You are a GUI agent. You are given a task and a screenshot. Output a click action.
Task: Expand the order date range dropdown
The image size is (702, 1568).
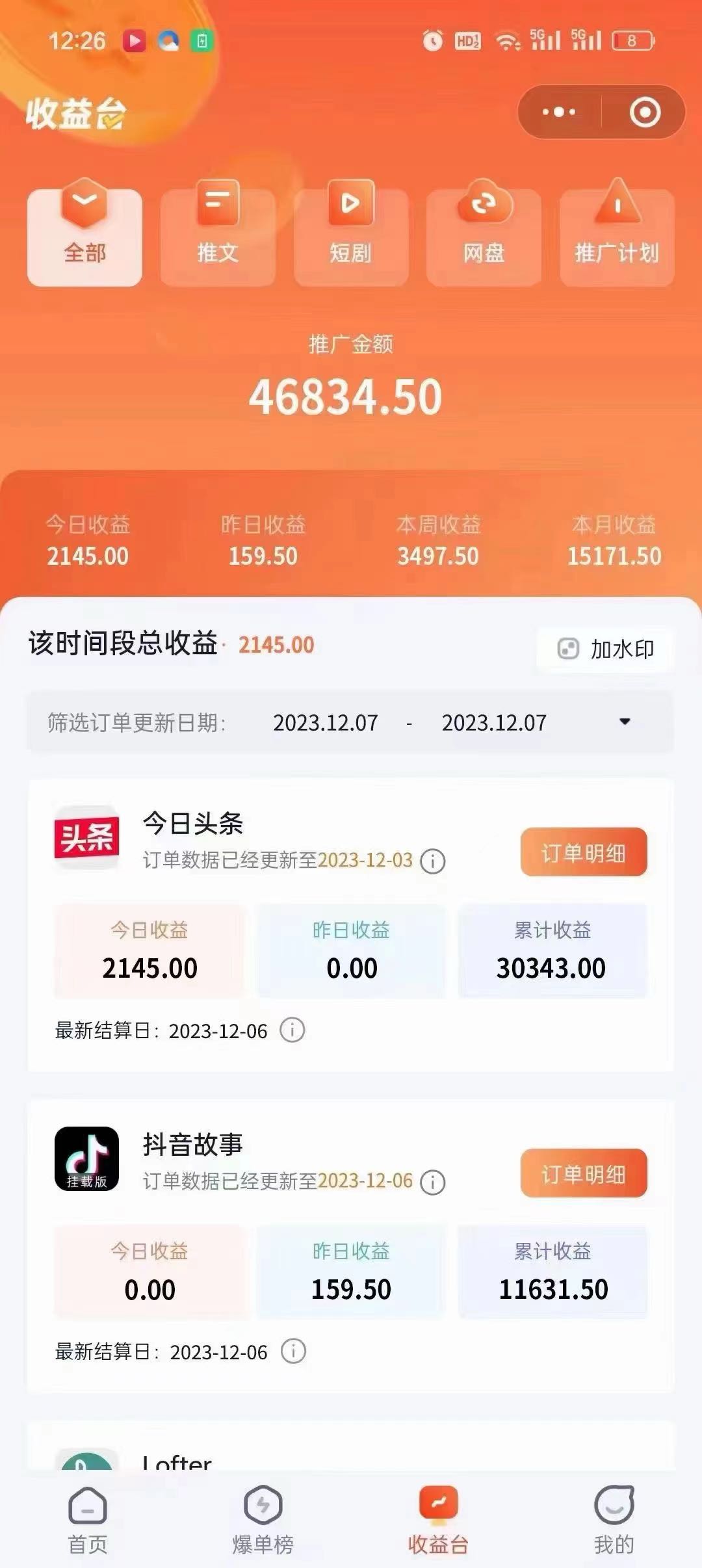pyautogui.click(x=625, y=722)
